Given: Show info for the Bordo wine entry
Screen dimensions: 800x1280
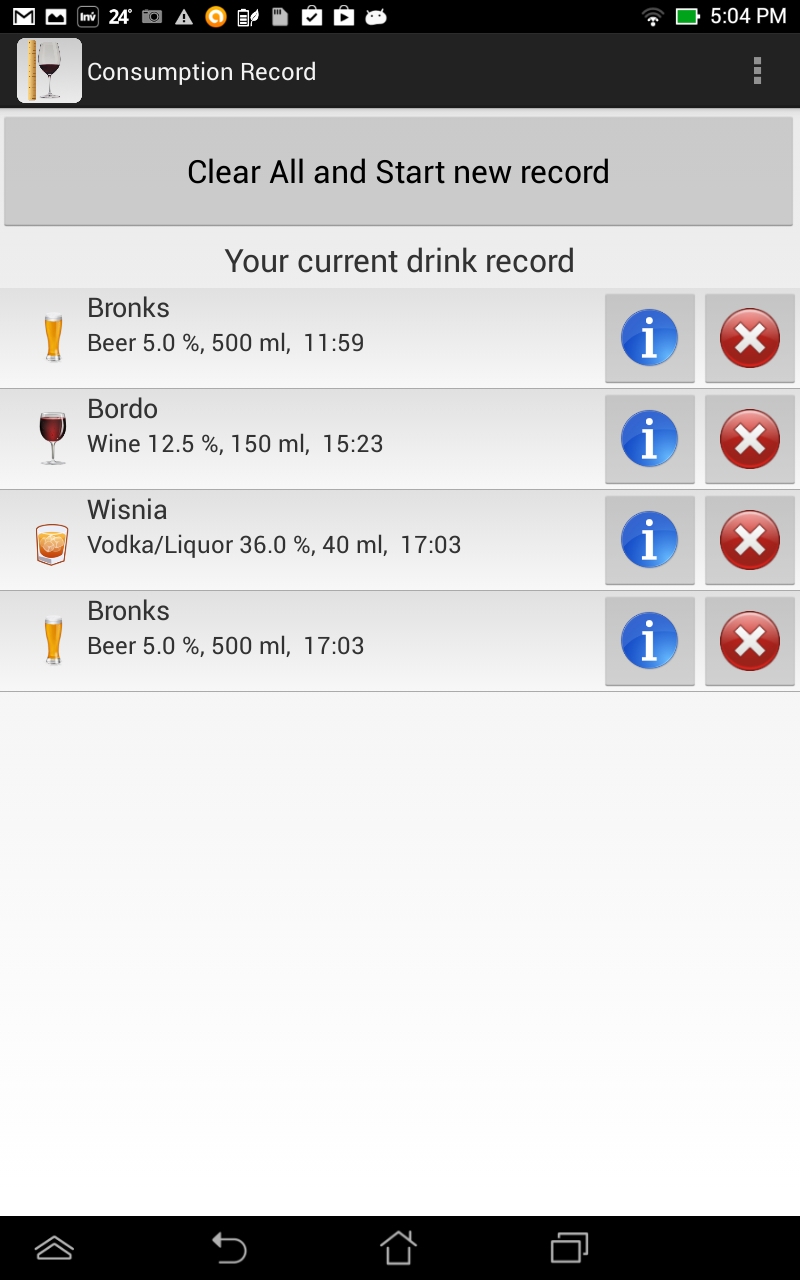Looking at the screenshot, I should [x=649, y=438].
